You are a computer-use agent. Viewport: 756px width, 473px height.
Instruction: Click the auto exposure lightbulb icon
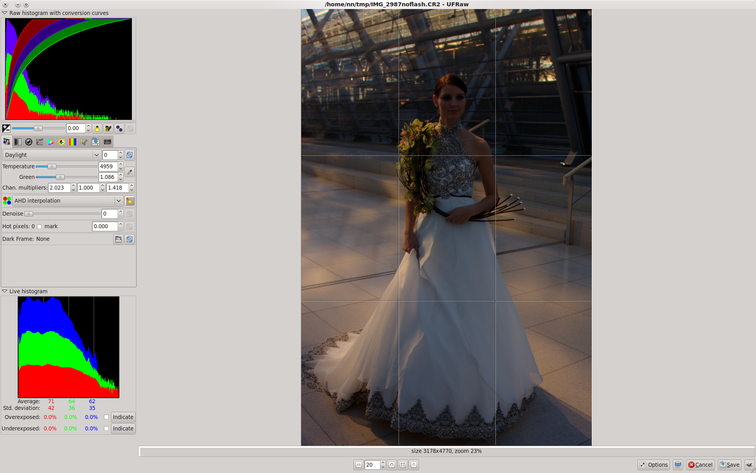coord(98,128)
